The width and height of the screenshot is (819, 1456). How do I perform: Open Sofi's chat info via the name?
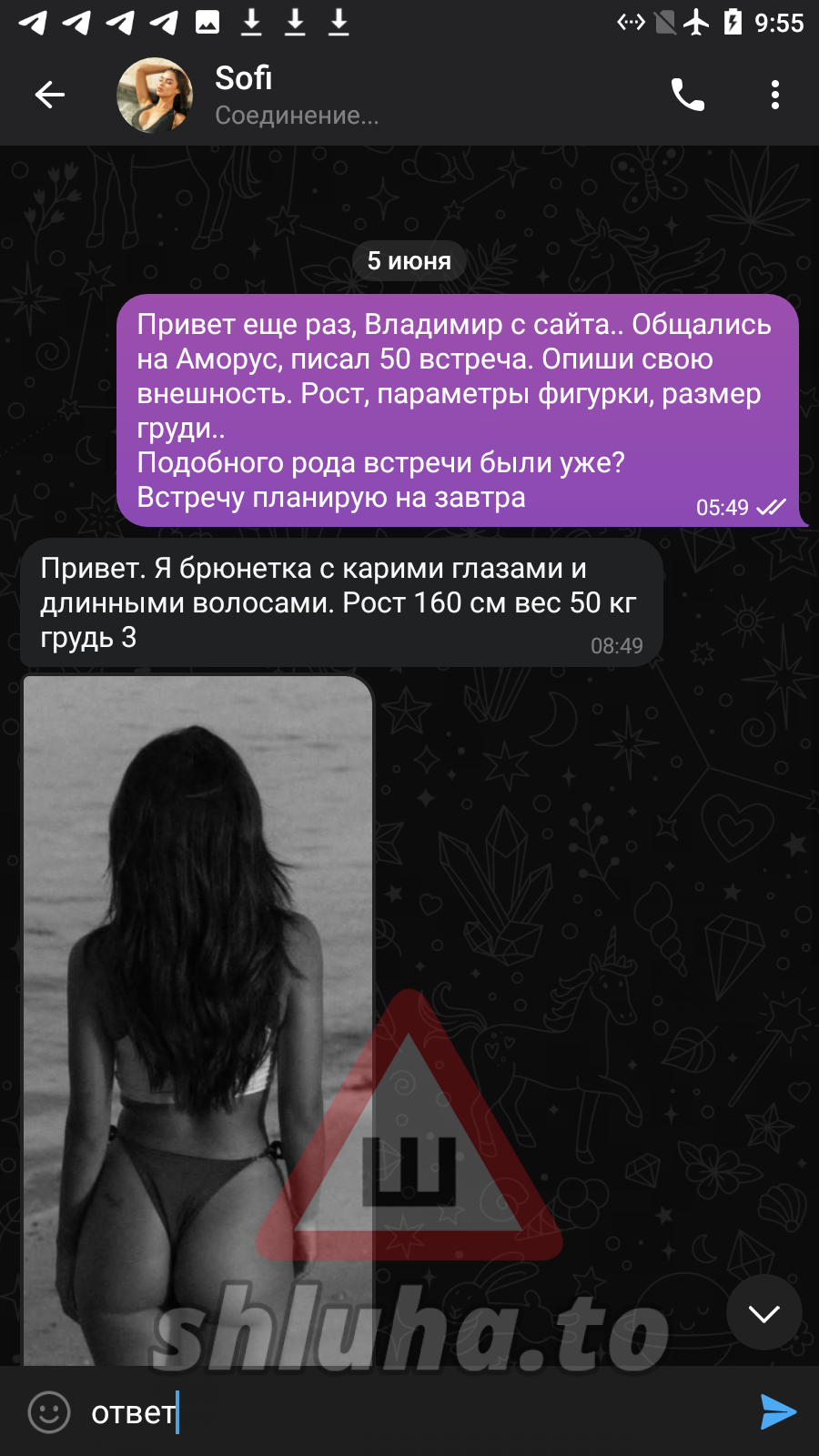[x=243, y=78]
